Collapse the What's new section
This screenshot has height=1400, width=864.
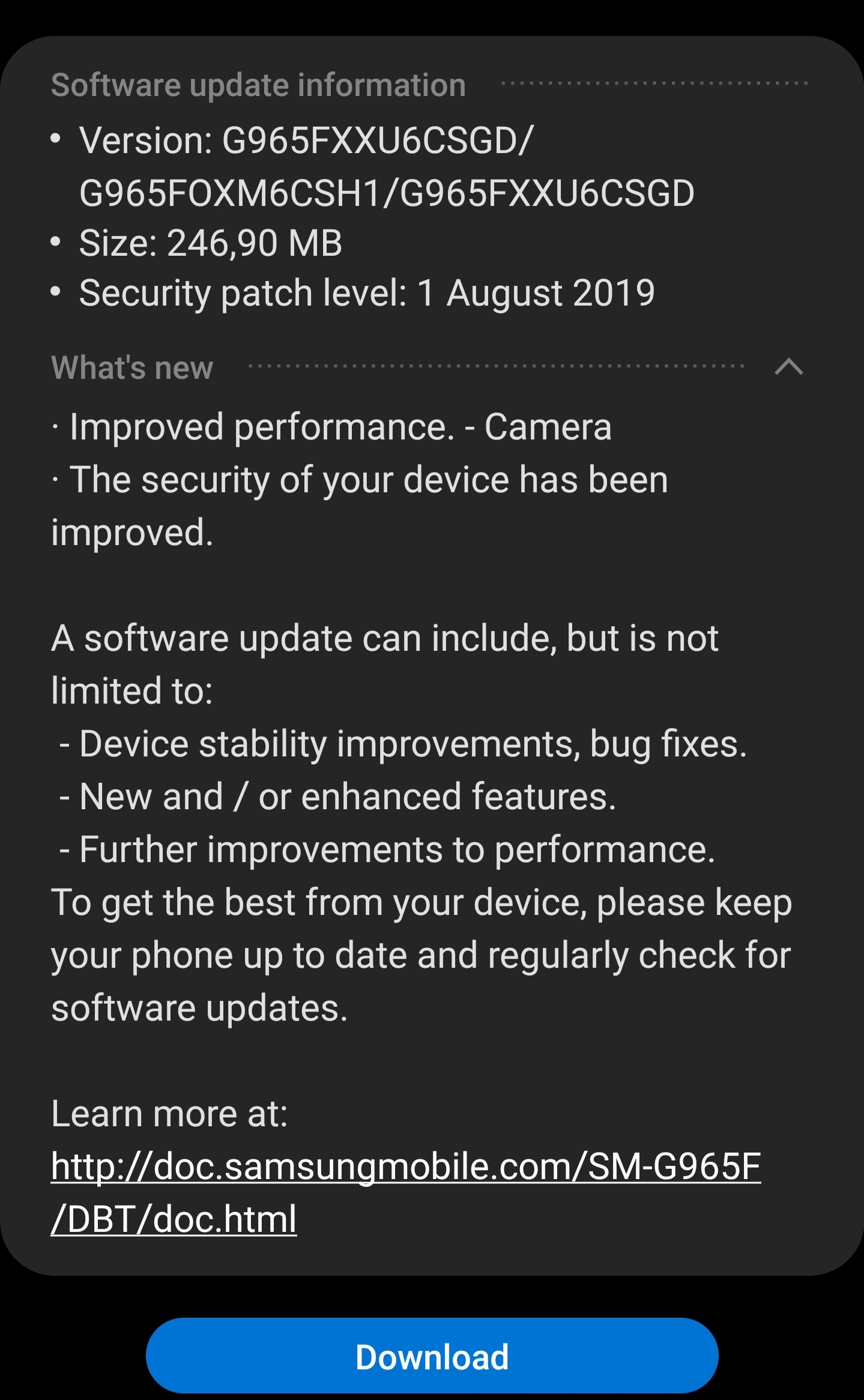(788, 367)
